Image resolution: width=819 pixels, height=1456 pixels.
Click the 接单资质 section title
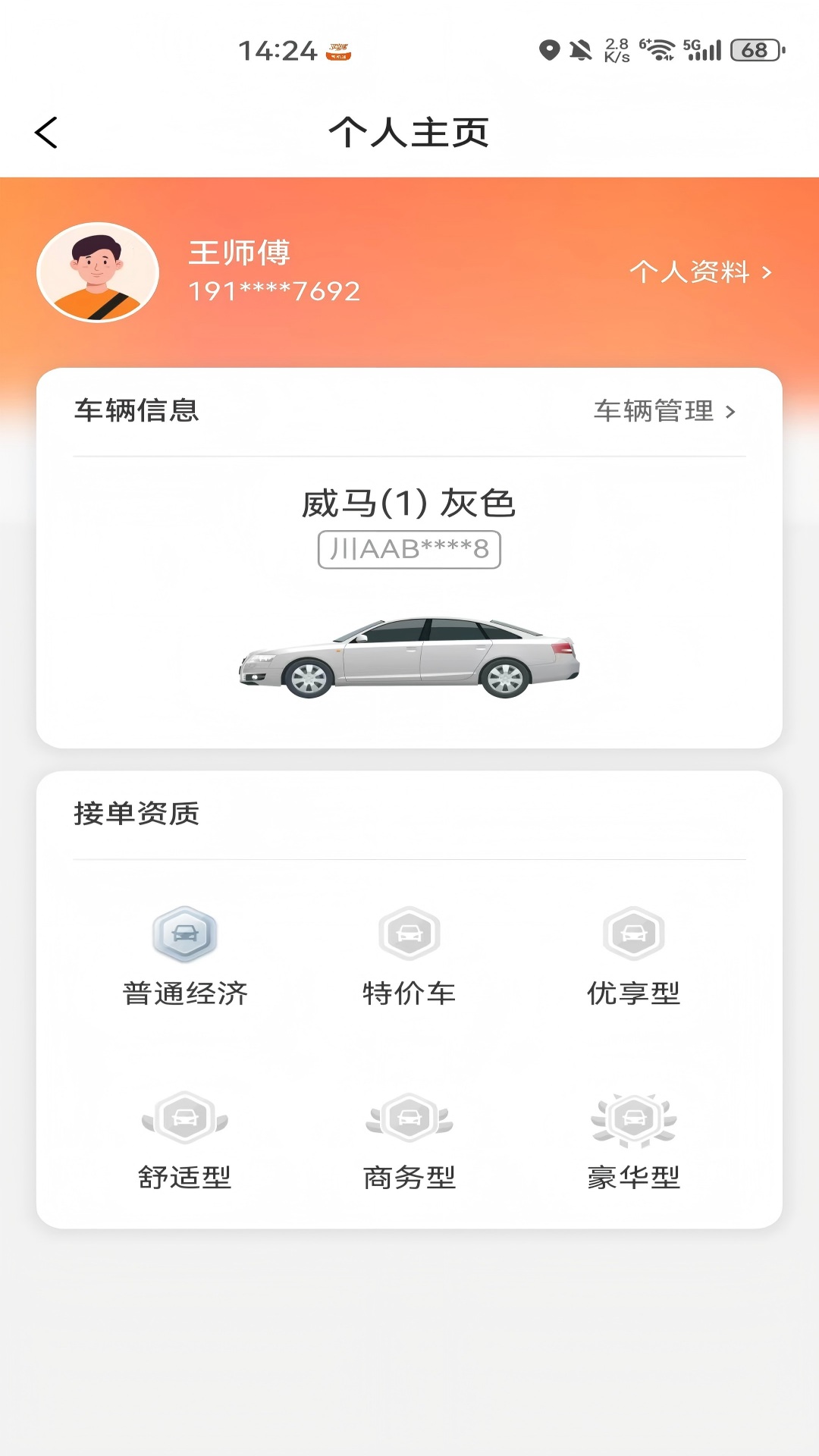[136, 811]
